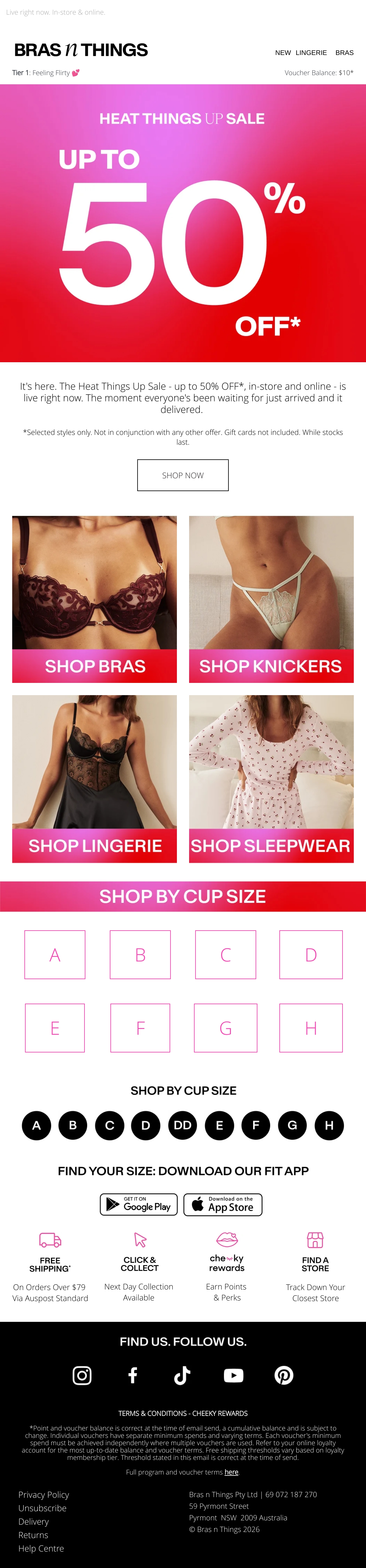The height and width of the screenshot is (1568, 366).
Task: Open the SHOP SLEEPWEAR tile
Action: pyautogui.click(x=271, y=779)
